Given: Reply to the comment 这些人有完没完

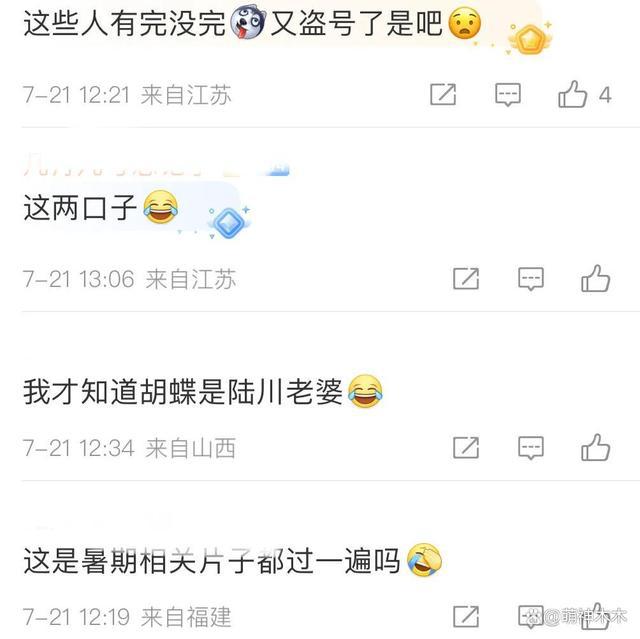Looking at the screenshot, I should pos(508,95).
